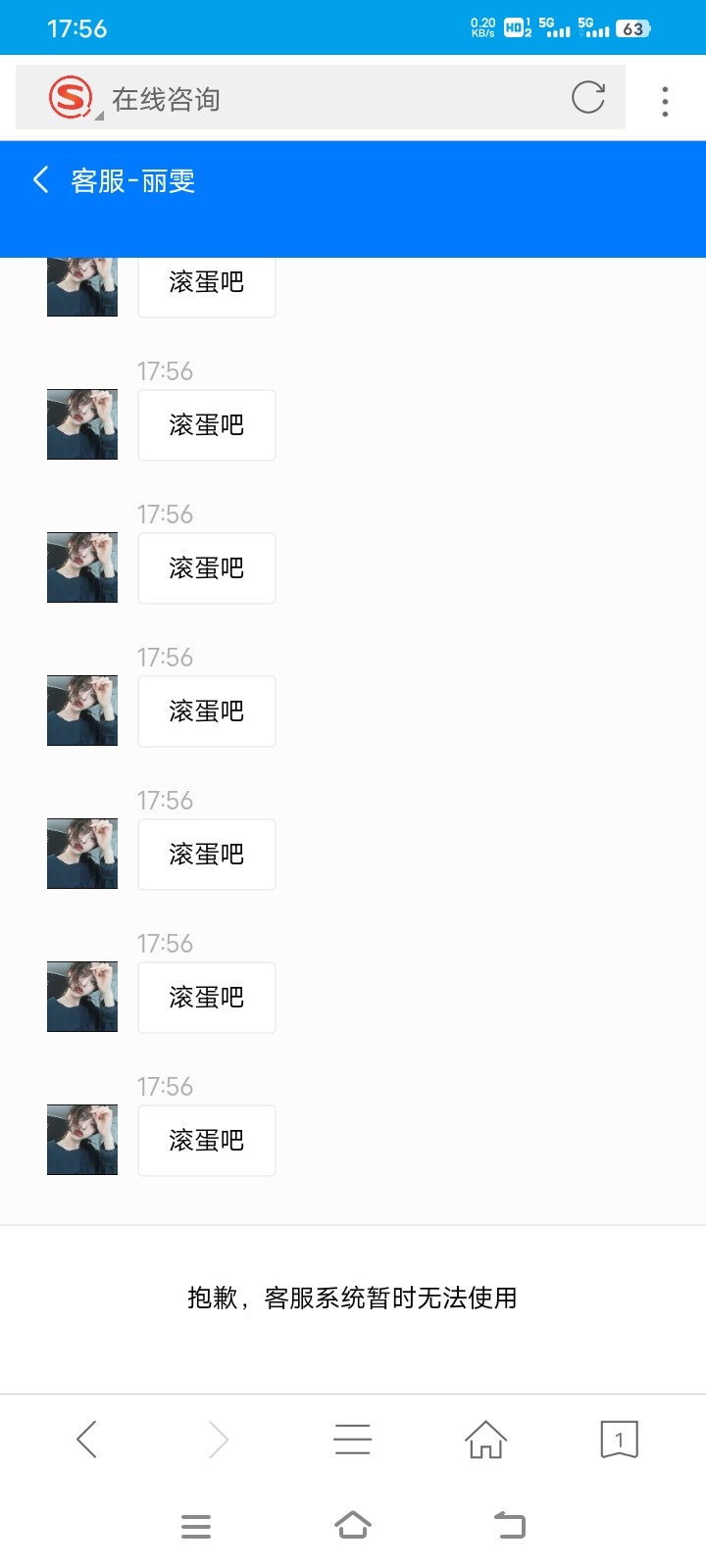Show open browser tabs

pos(619,1440)
